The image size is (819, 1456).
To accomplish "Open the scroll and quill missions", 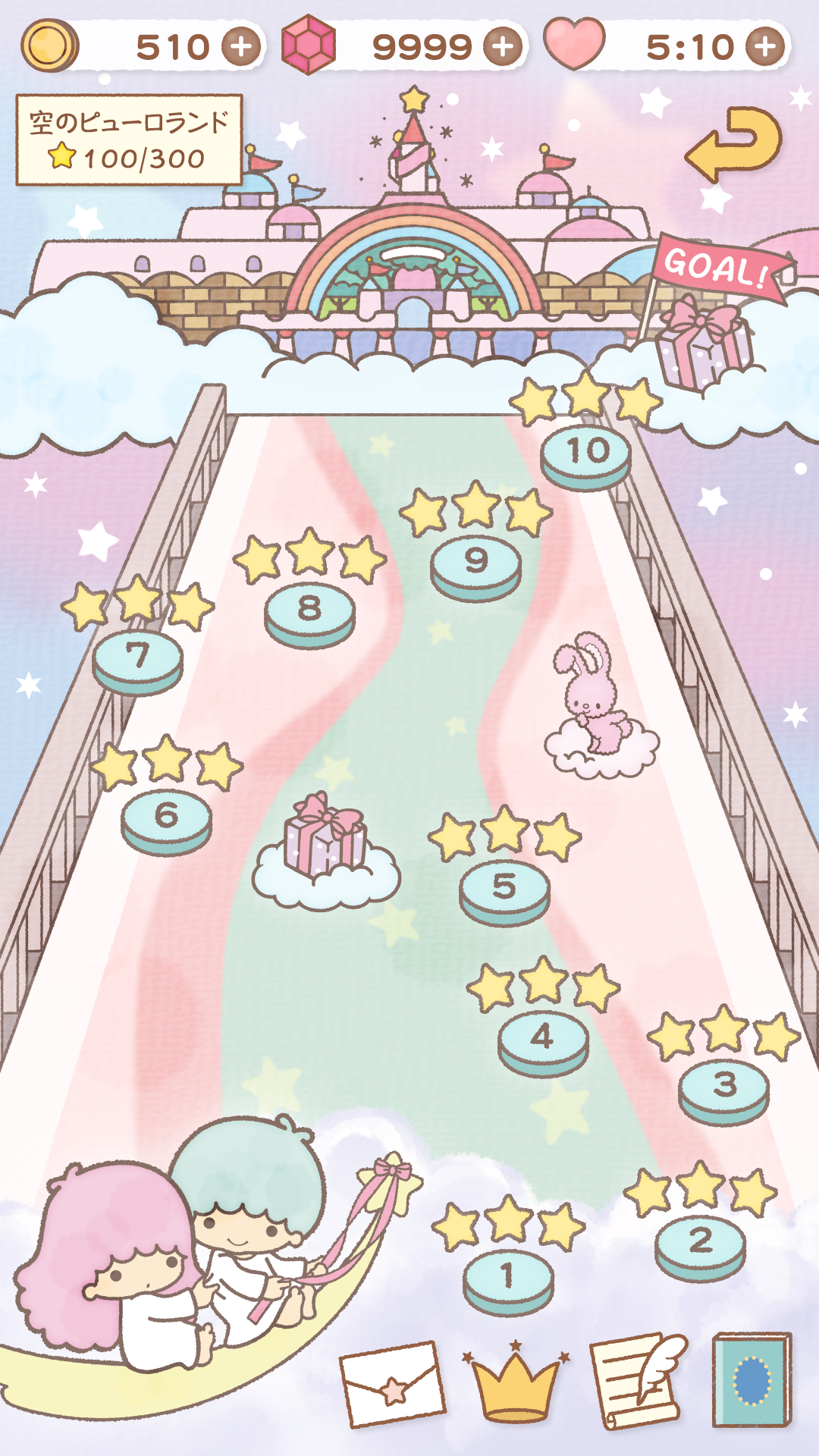I will (639, 1380).
